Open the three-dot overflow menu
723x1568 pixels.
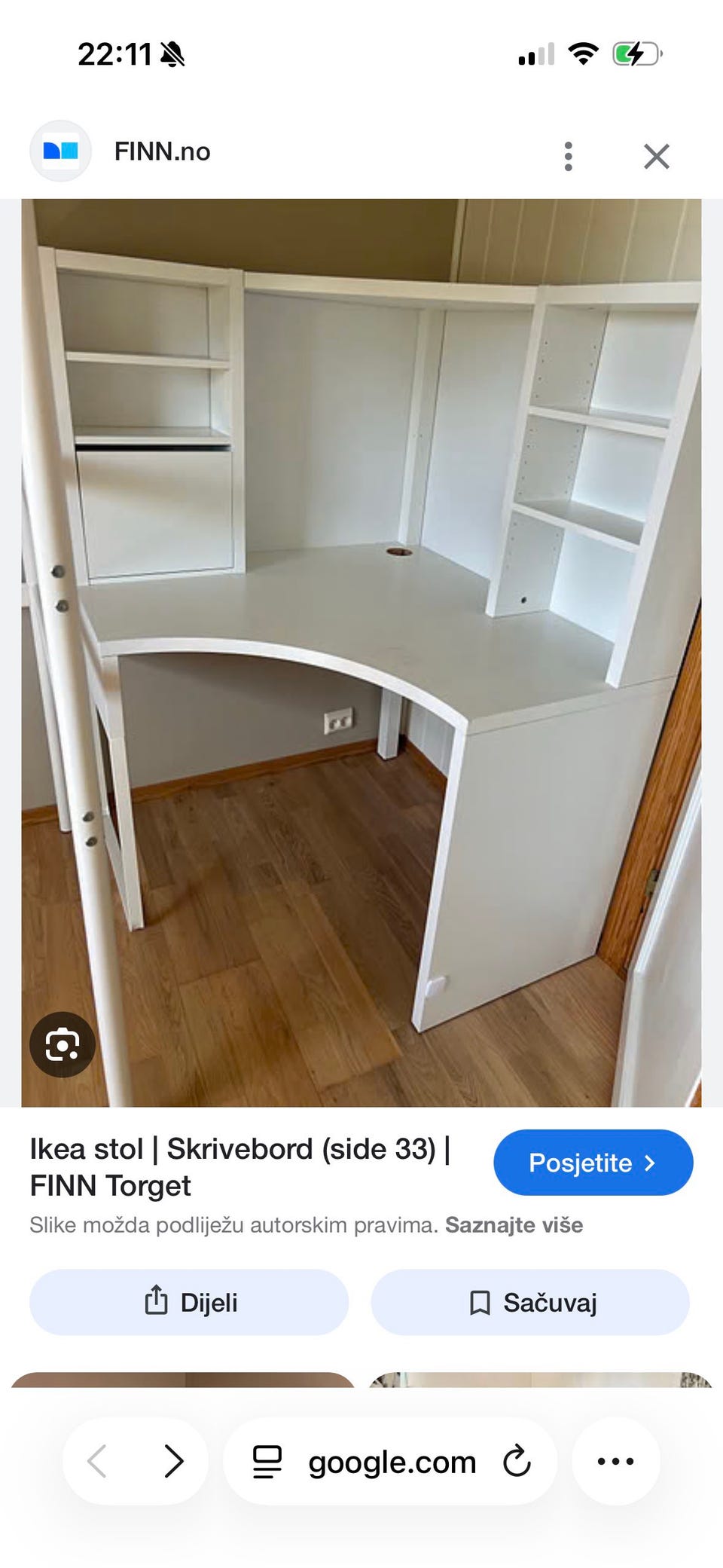tap(569, 156)
